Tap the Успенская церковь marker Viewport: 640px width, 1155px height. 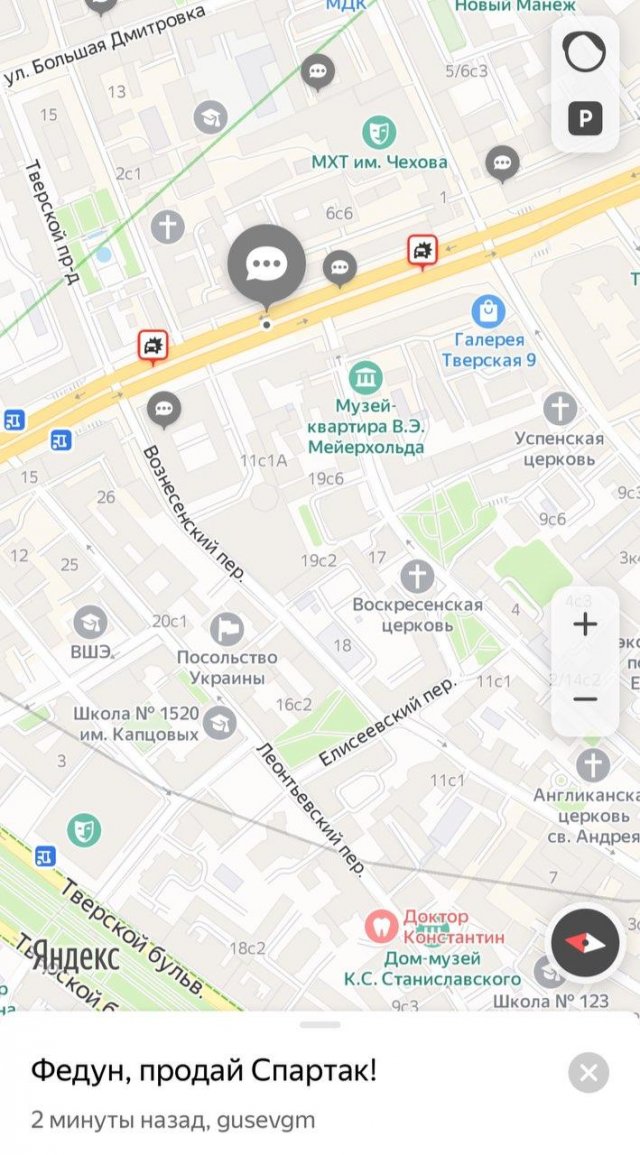(x=559, y=408)
